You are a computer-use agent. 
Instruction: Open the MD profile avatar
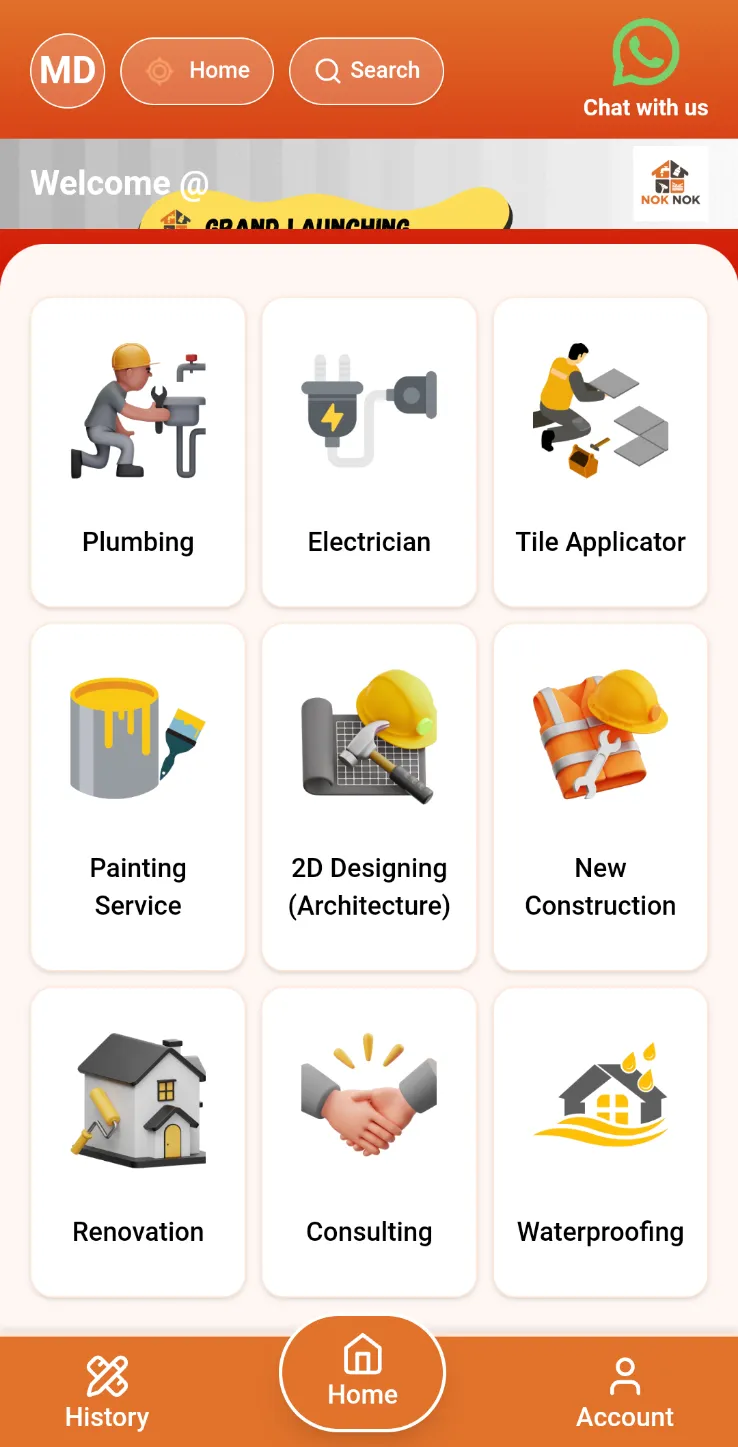pos(68,71)
